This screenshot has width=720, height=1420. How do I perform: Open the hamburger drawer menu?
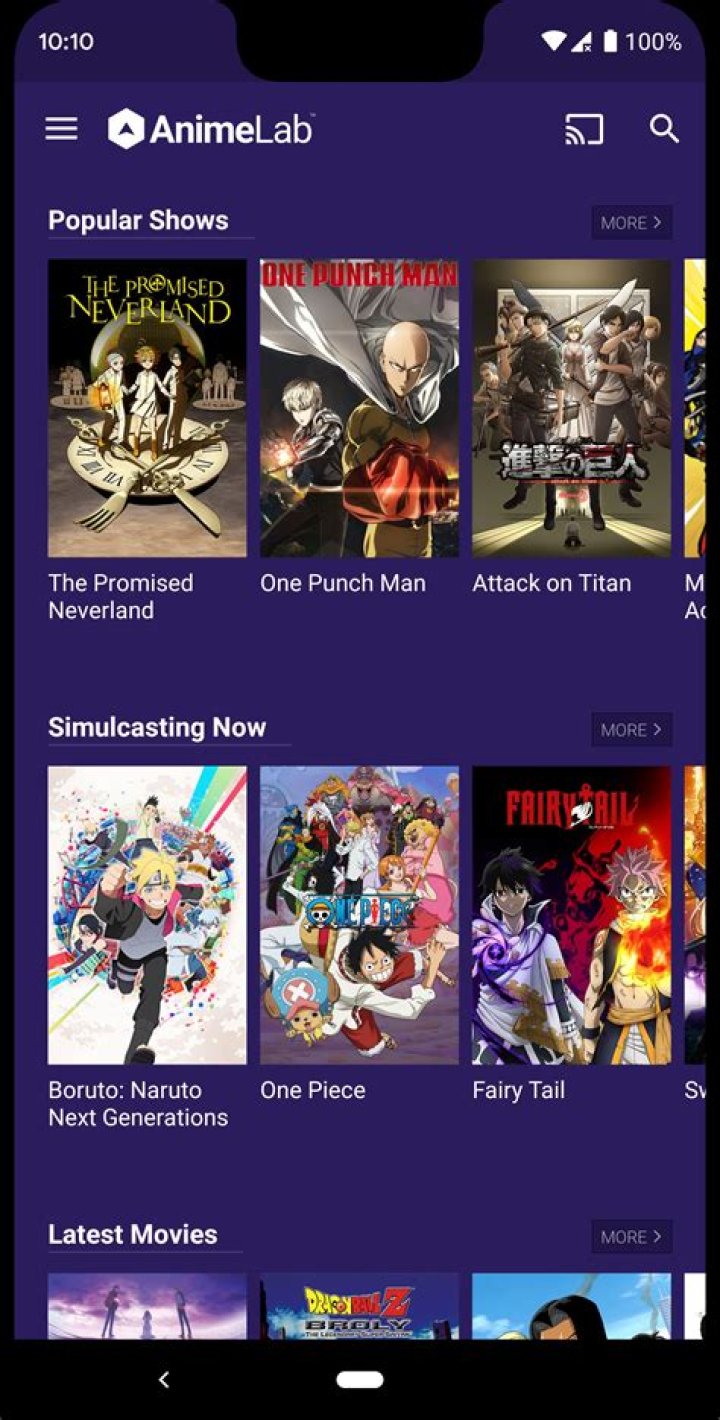coord(61,129)
